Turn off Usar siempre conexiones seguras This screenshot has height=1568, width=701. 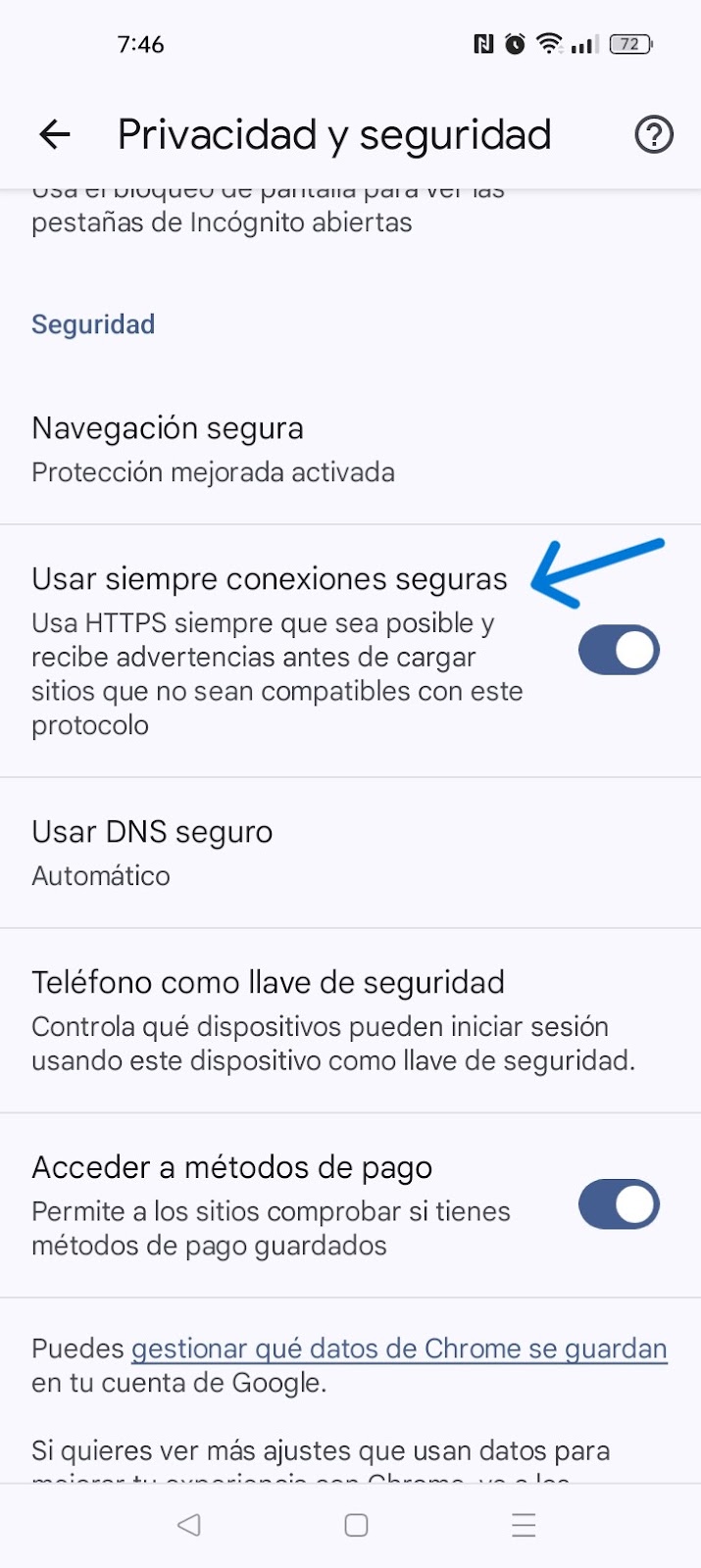tap(618, 651)
